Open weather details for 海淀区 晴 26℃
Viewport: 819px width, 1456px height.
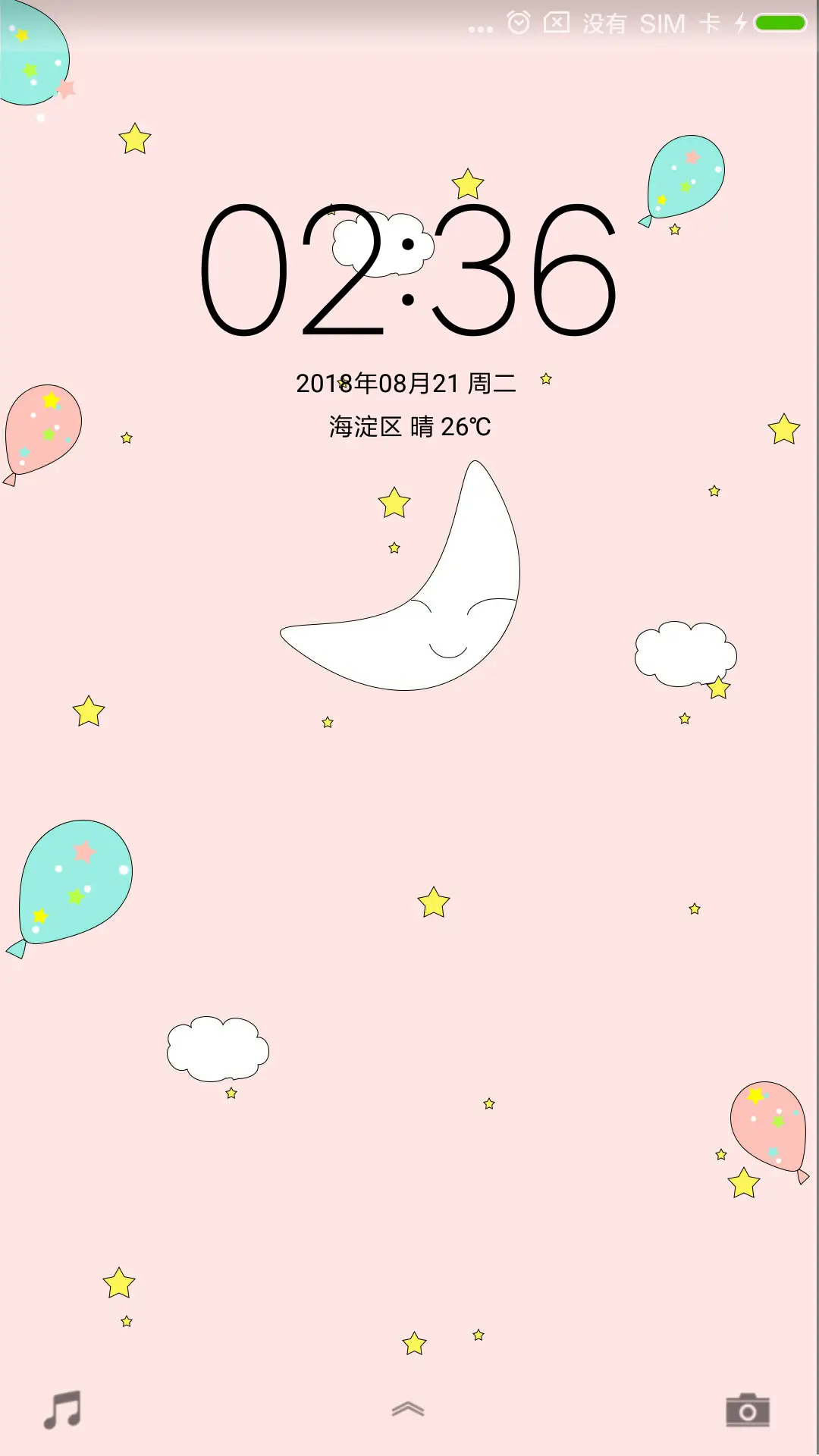409,427
